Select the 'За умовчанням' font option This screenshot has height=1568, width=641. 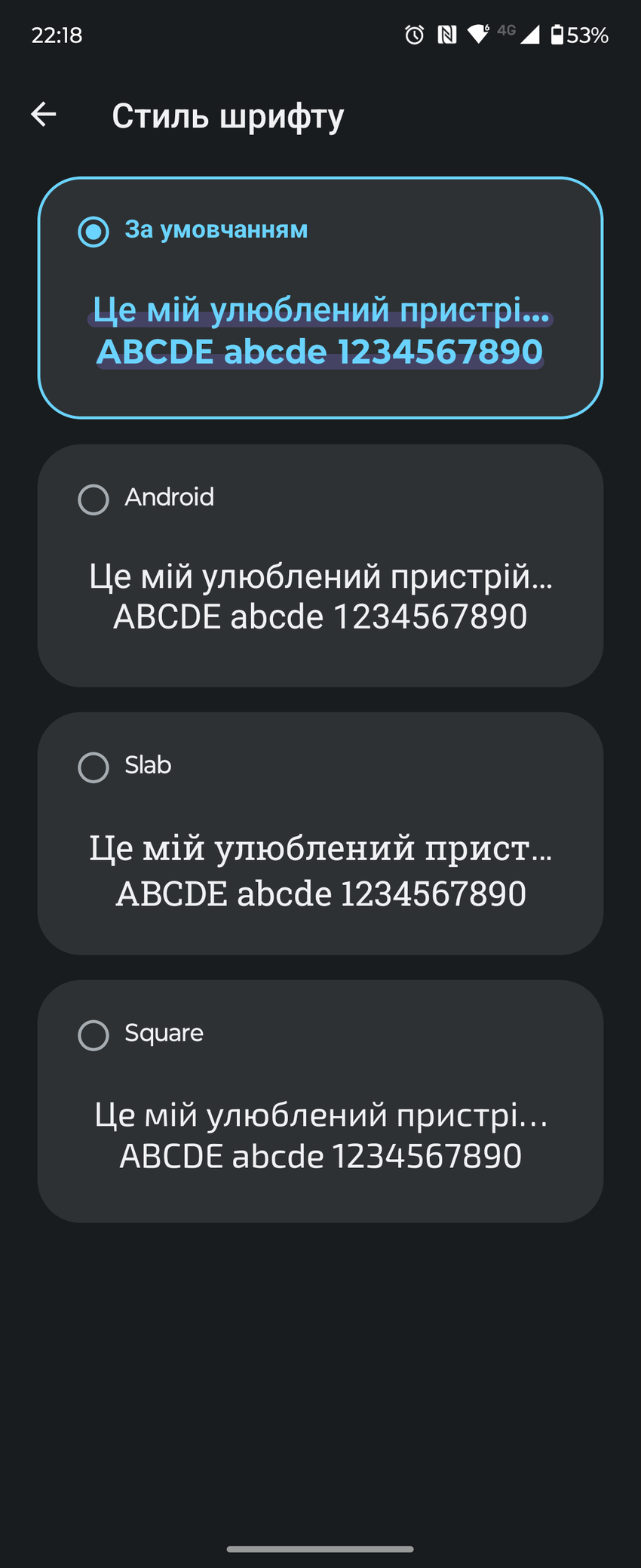94,232
